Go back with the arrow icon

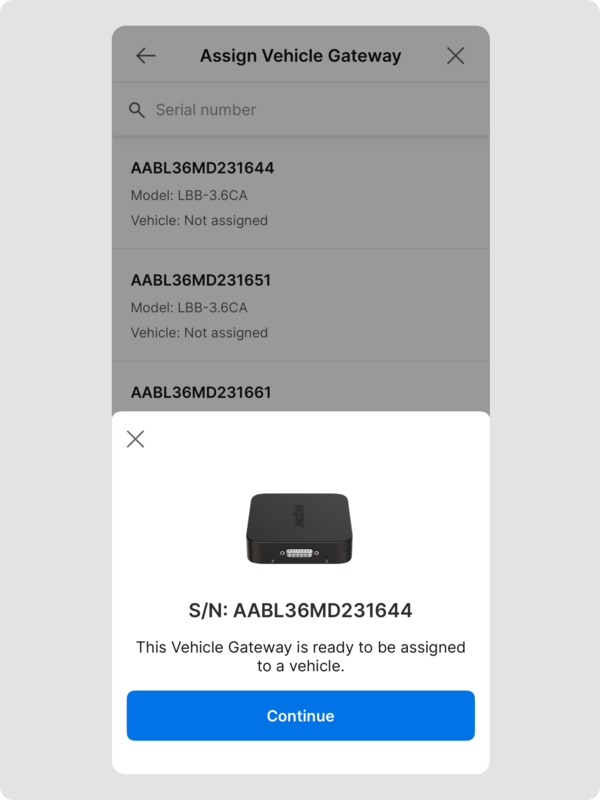click(x=146, y=56)
